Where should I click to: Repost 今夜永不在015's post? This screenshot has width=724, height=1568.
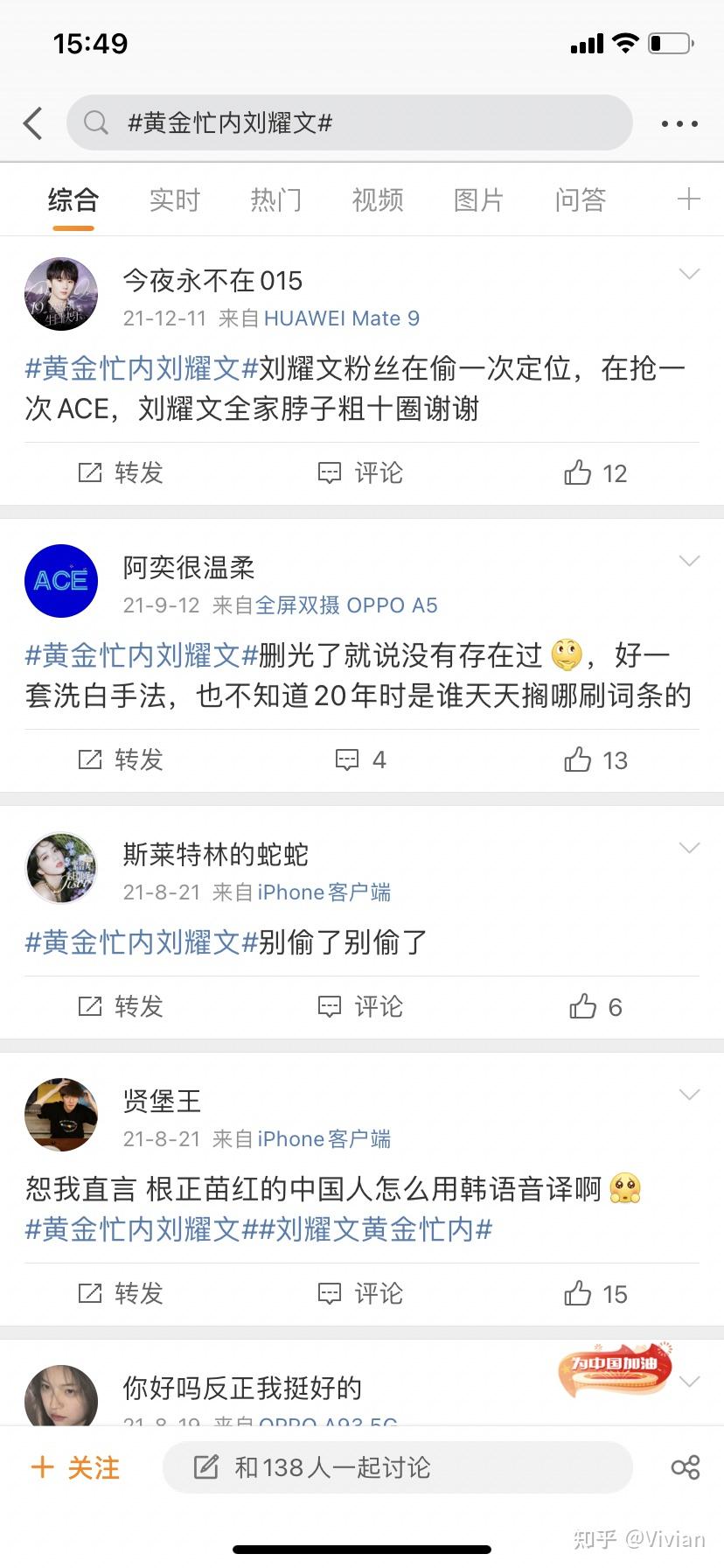coord(121,473)
